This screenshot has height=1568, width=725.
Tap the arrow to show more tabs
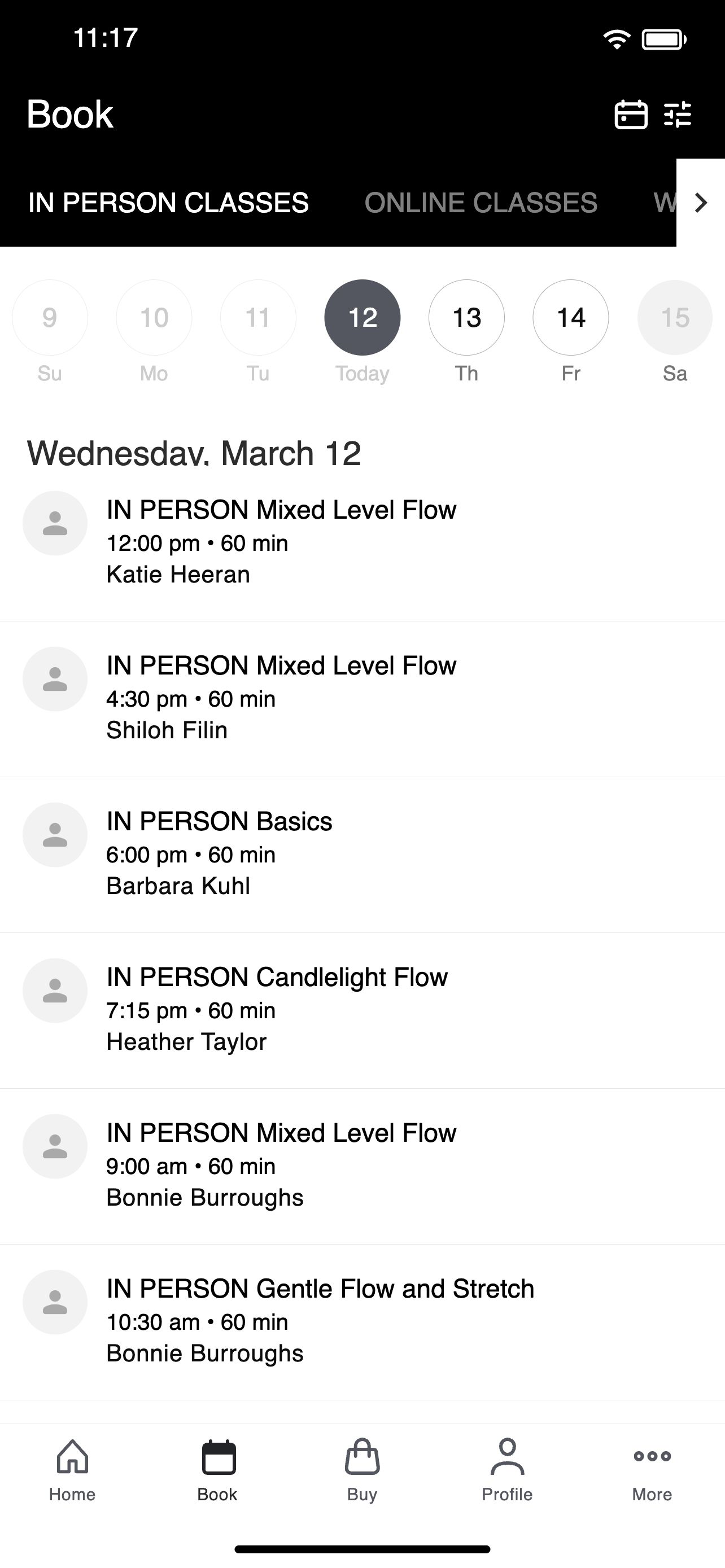701,203
